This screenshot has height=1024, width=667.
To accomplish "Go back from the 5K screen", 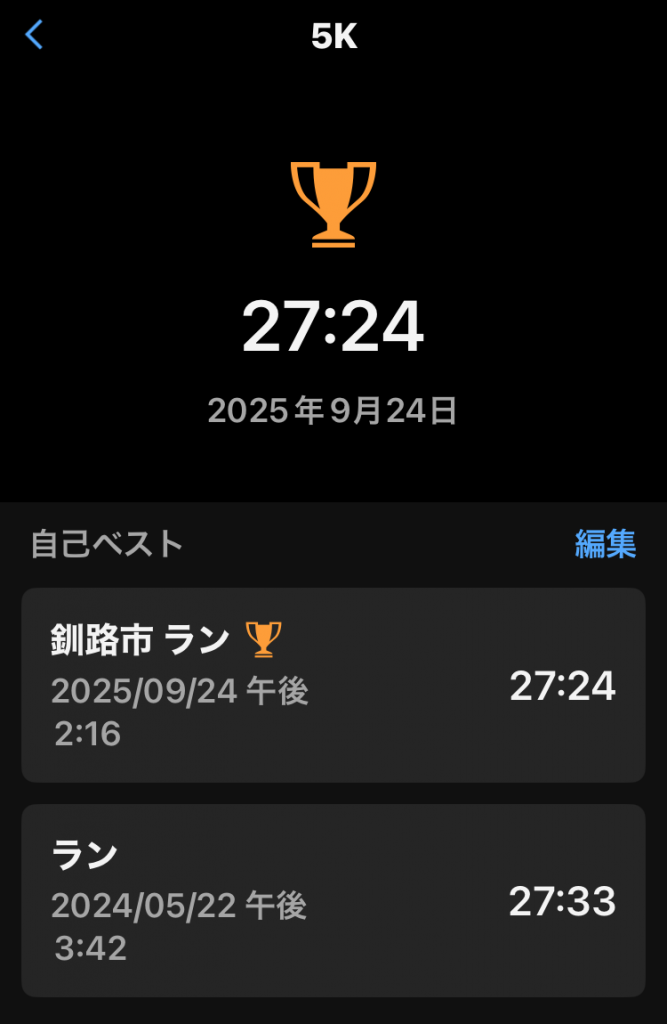I will click(34, 35).
